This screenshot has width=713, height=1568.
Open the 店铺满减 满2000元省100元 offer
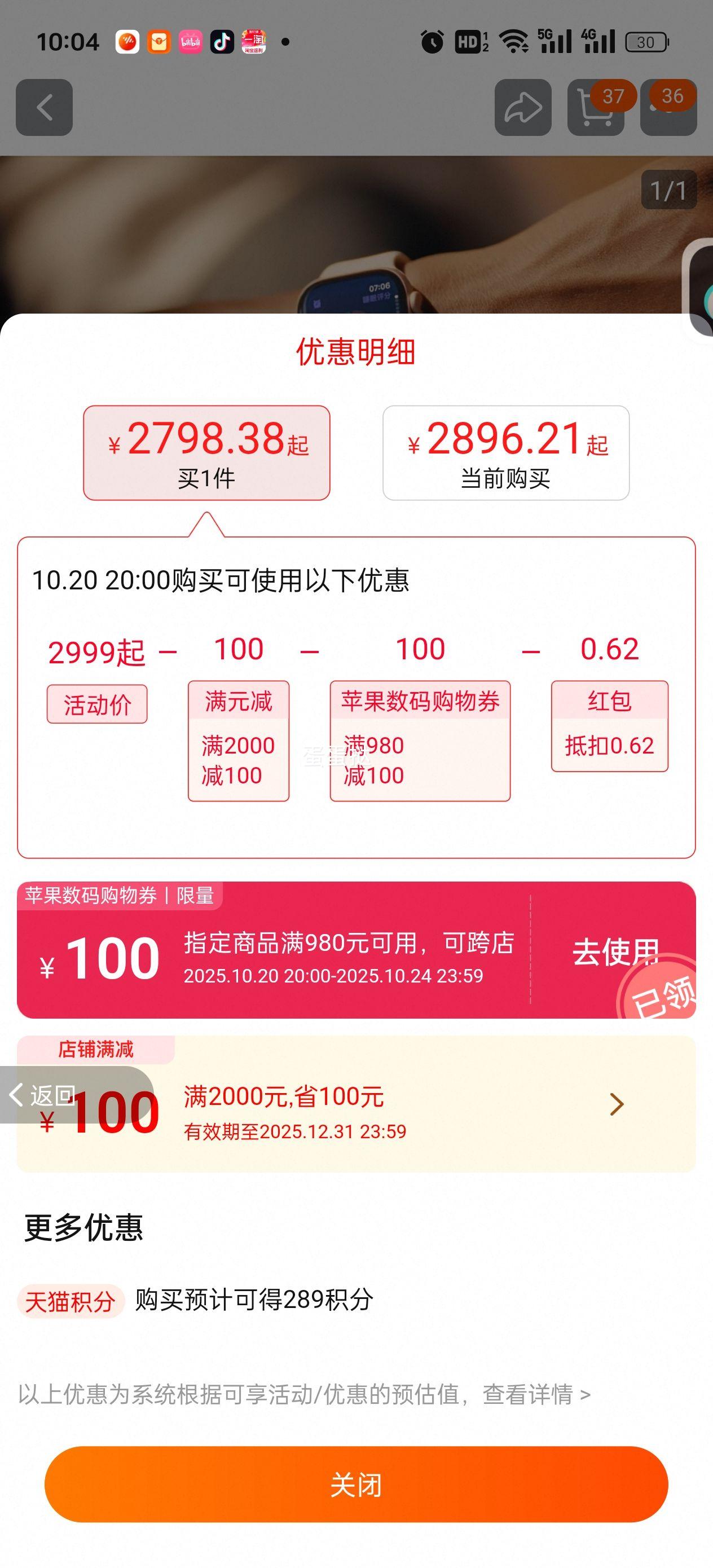[x=616, y=1104]
